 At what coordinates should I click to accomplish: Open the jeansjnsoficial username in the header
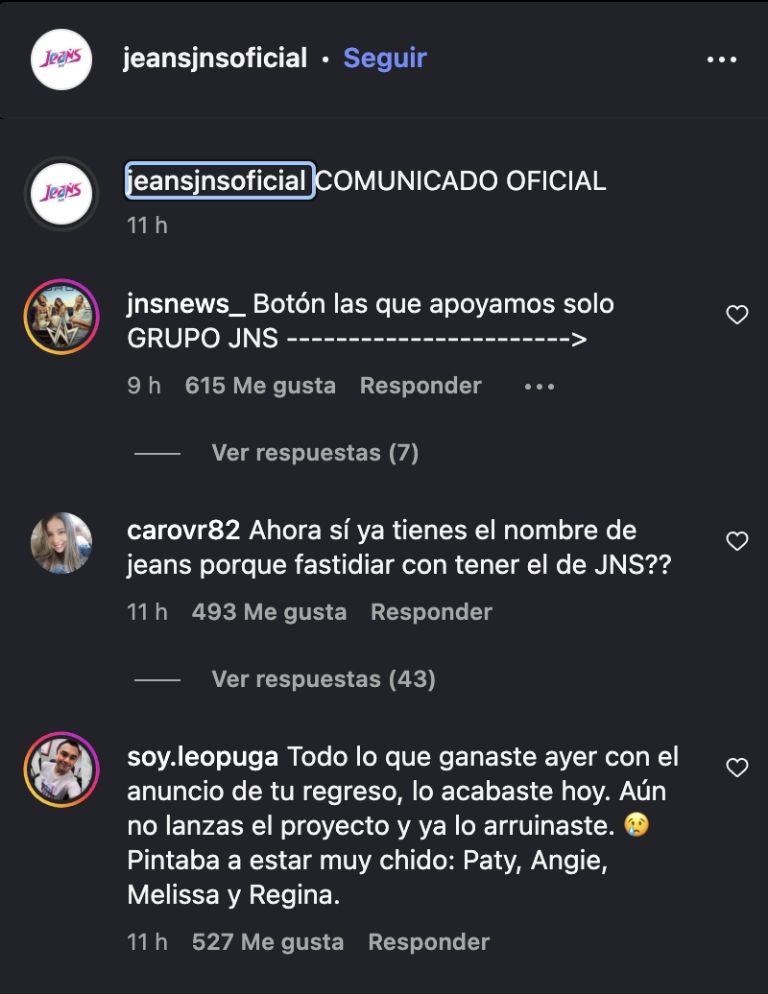pos(215,58)
